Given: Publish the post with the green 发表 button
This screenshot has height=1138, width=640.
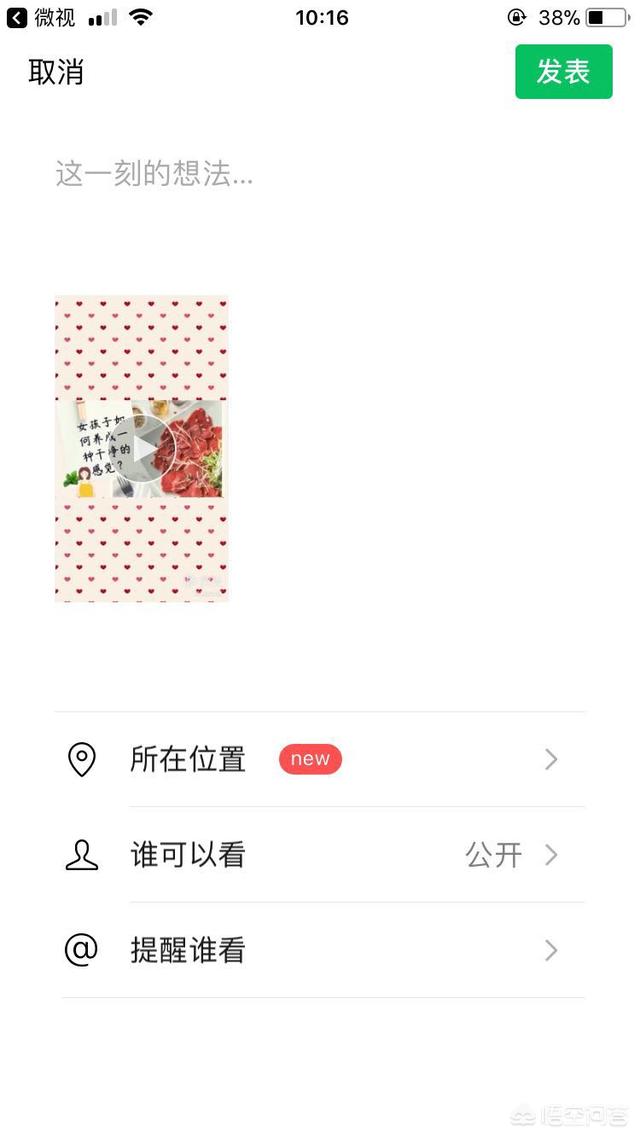Looking at the screenshot, I should point(563,72).
